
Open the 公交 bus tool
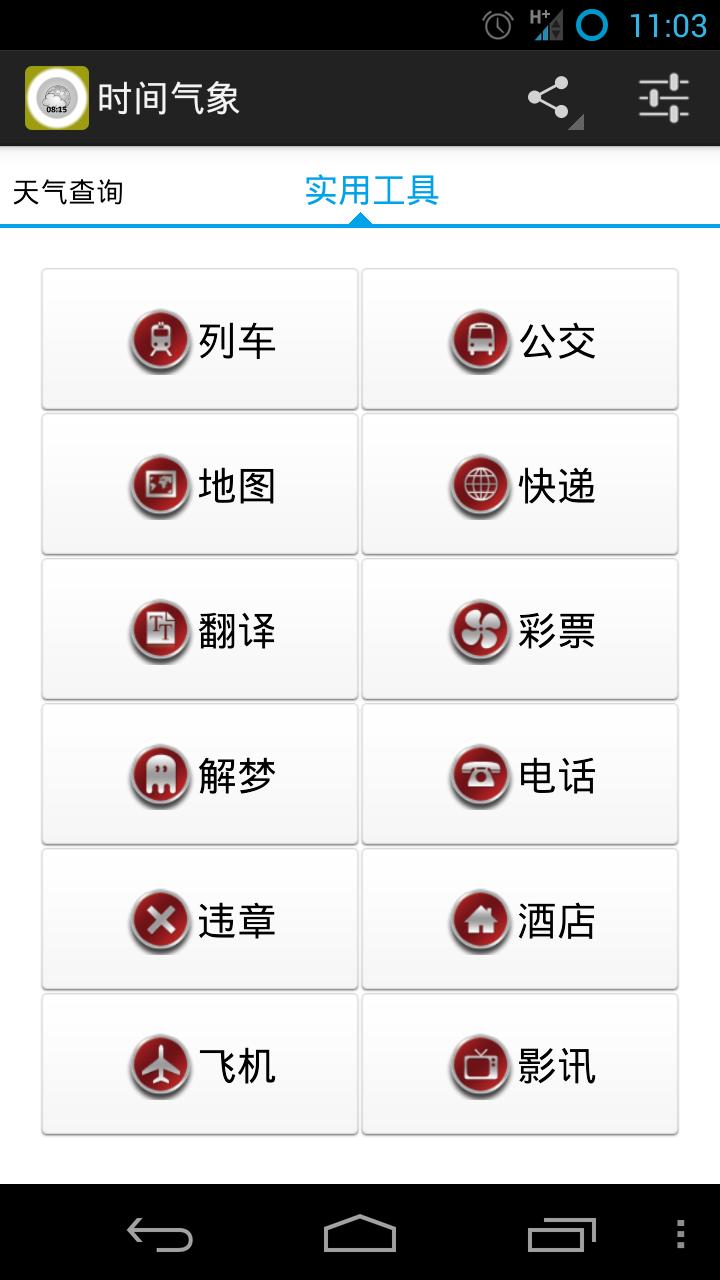(520, 339)
